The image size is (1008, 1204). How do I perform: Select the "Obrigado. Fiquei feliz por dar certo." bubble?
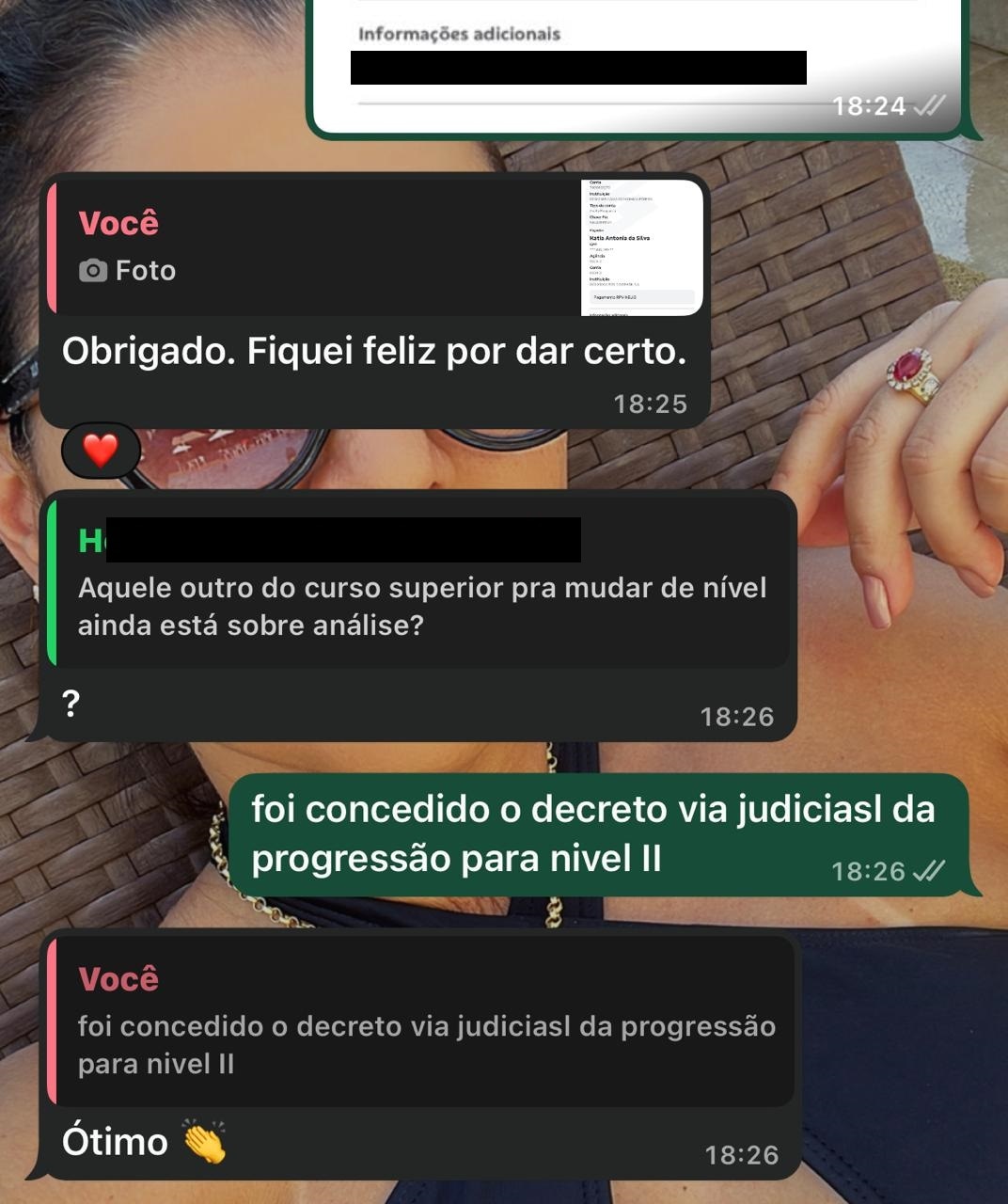tap(376, 353)
